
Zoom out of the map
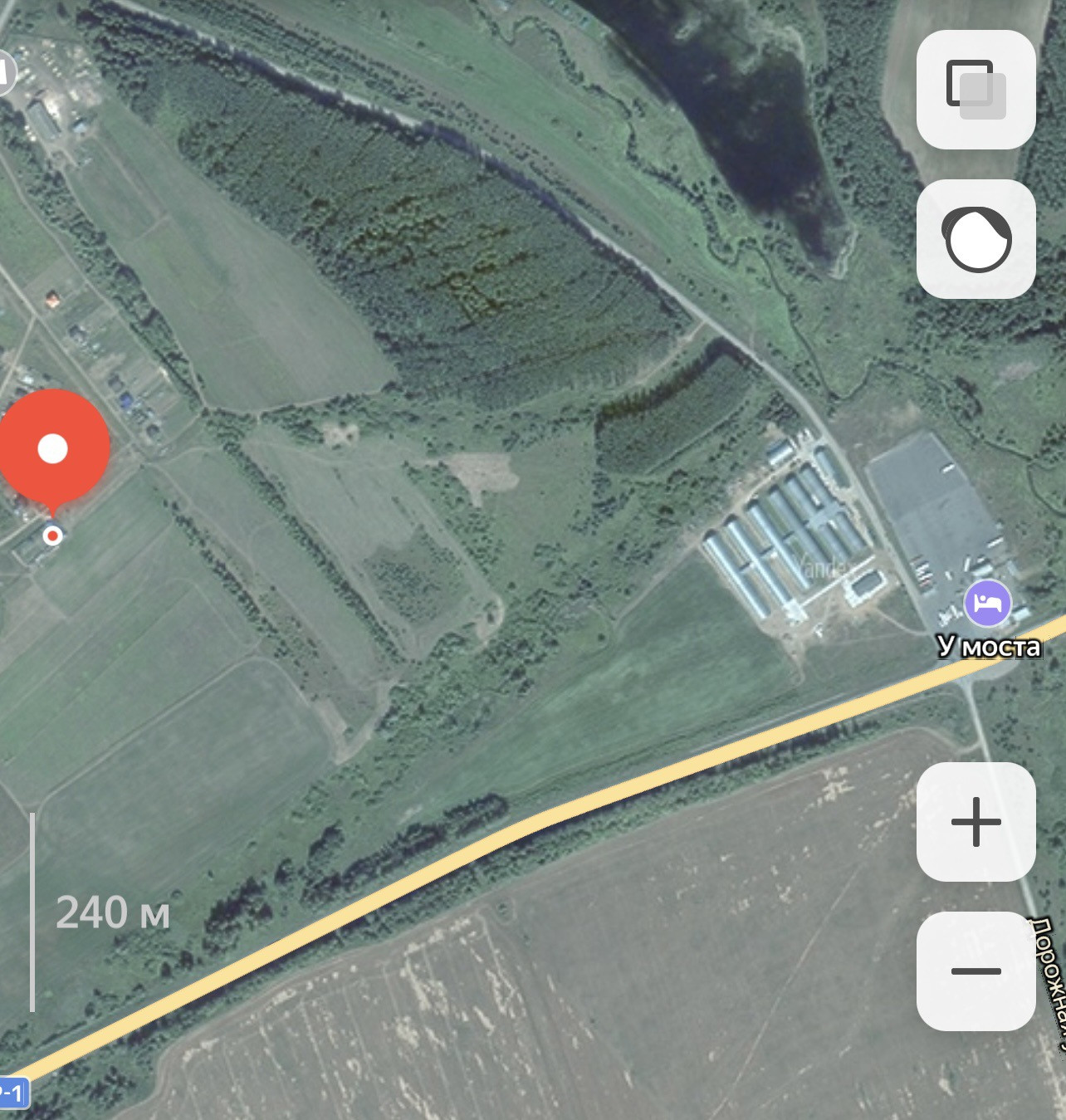[x=976, y=971]
